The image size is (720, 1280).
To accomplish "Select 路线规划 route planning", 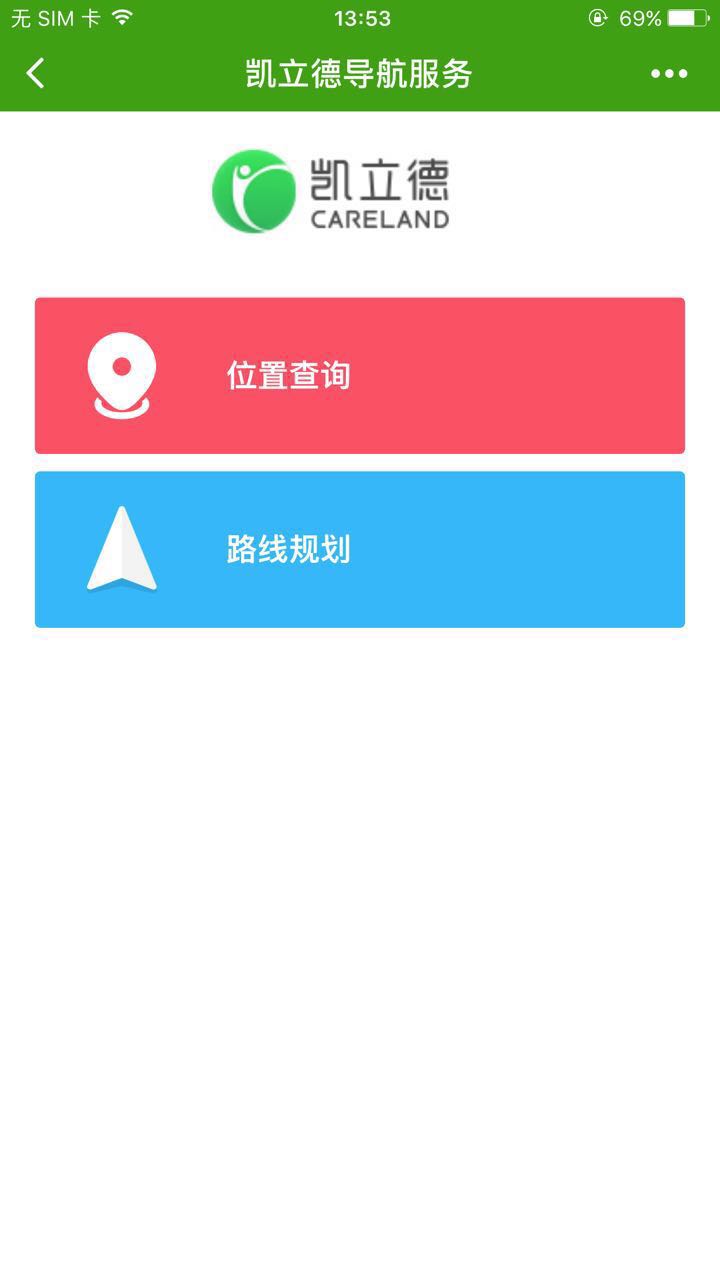I will (x=360, y=549).
